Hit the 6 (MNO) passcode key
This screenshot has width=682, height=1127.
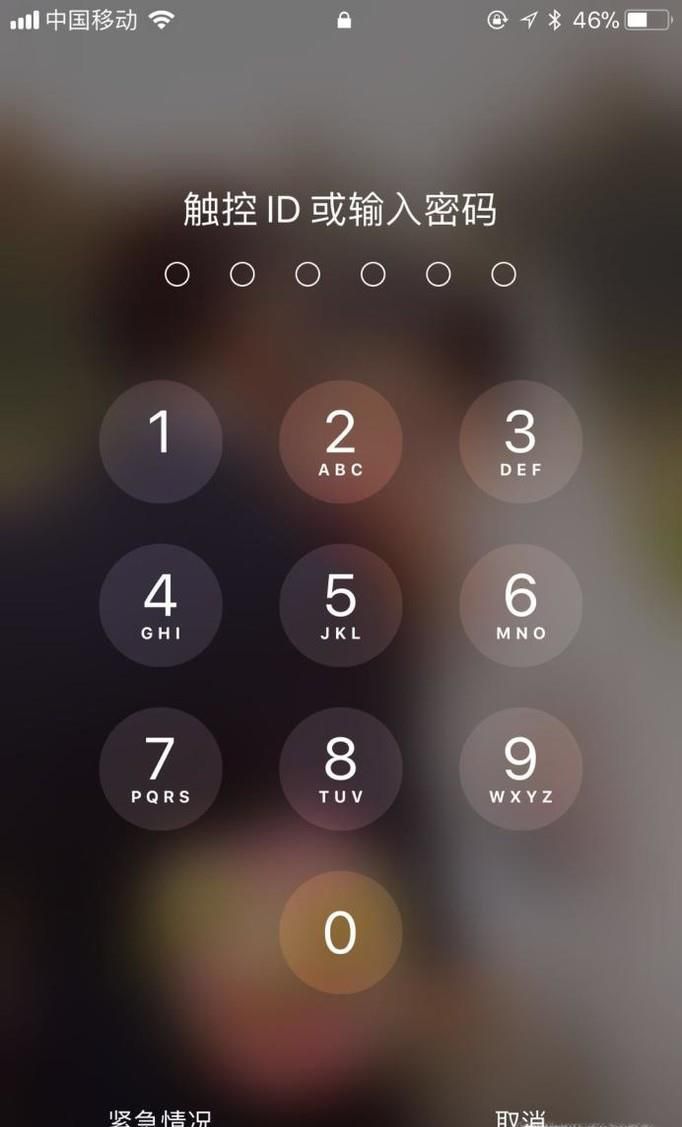520,605
